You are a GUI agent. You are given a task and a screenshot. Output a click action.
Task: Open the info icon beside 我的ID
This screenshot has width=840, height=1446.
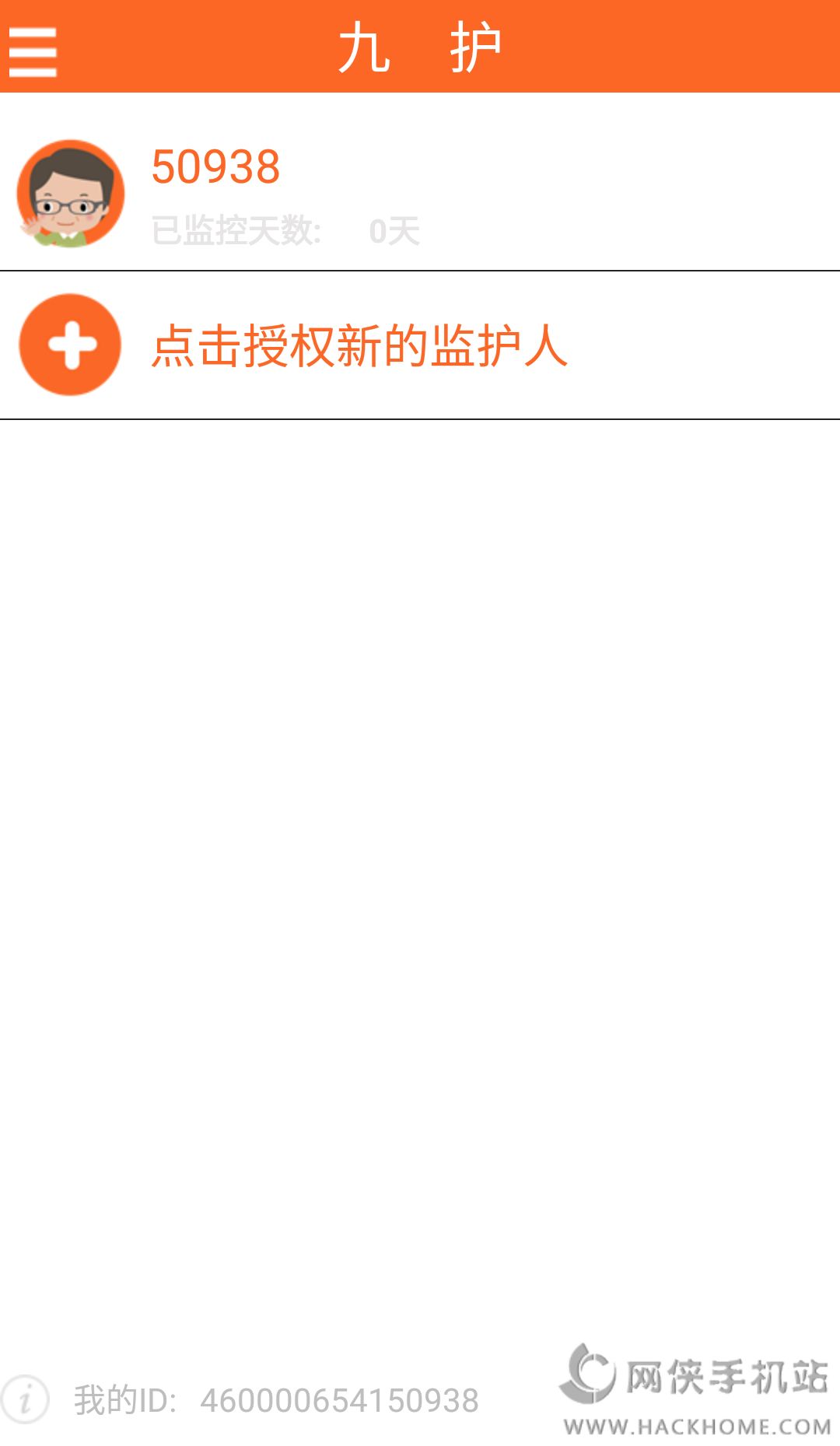tap(25, 1399)
